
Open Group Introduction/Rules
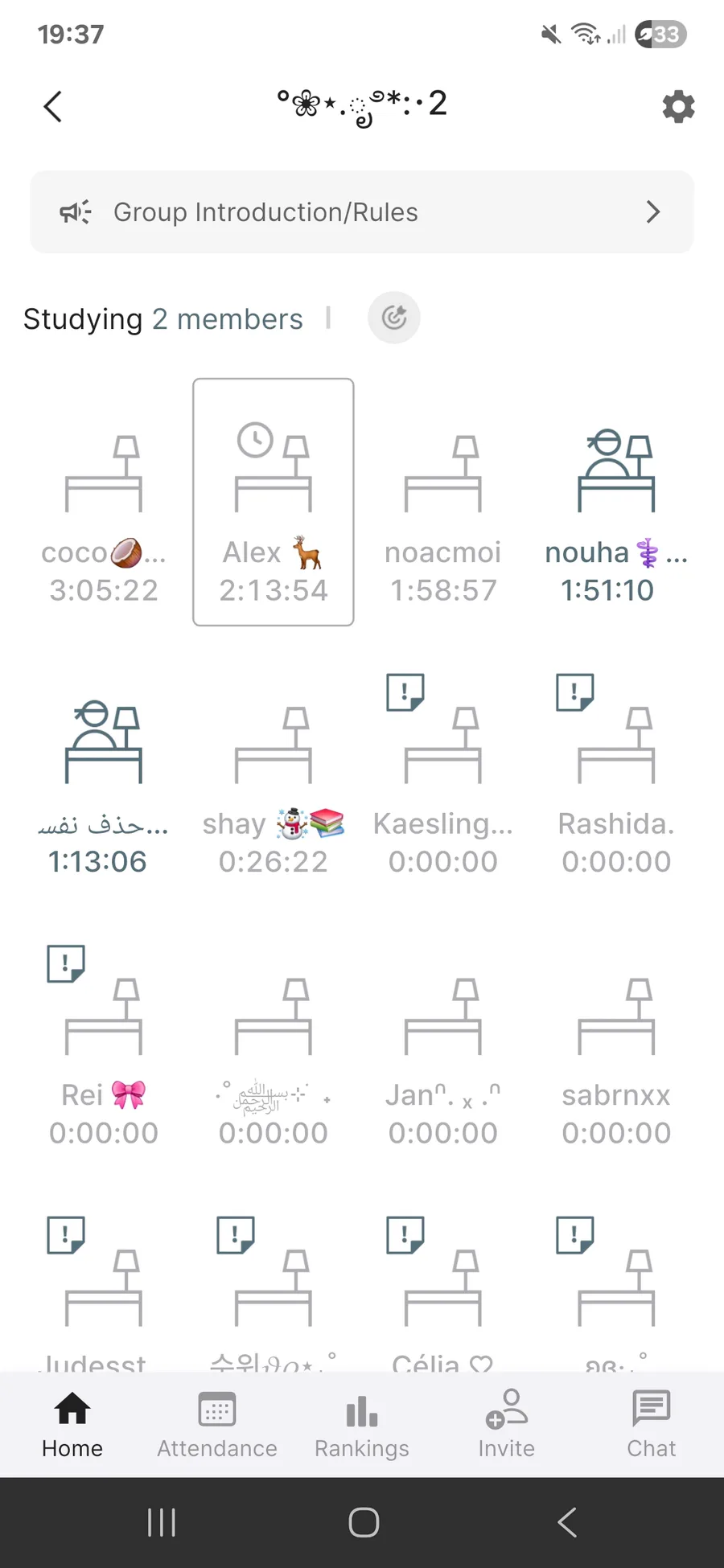click(362, 212)
